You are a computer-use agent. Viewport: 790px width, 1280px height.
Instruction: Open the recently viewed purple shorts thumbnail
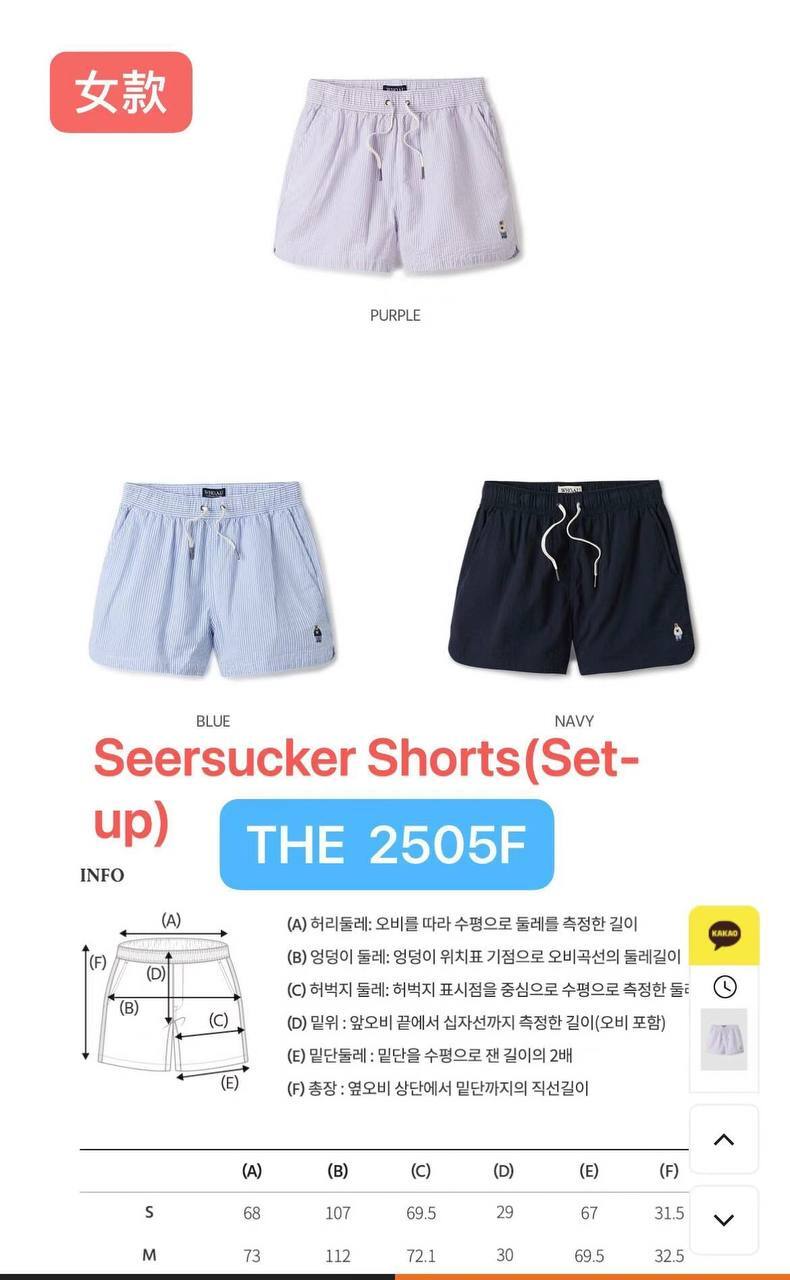724,1040
